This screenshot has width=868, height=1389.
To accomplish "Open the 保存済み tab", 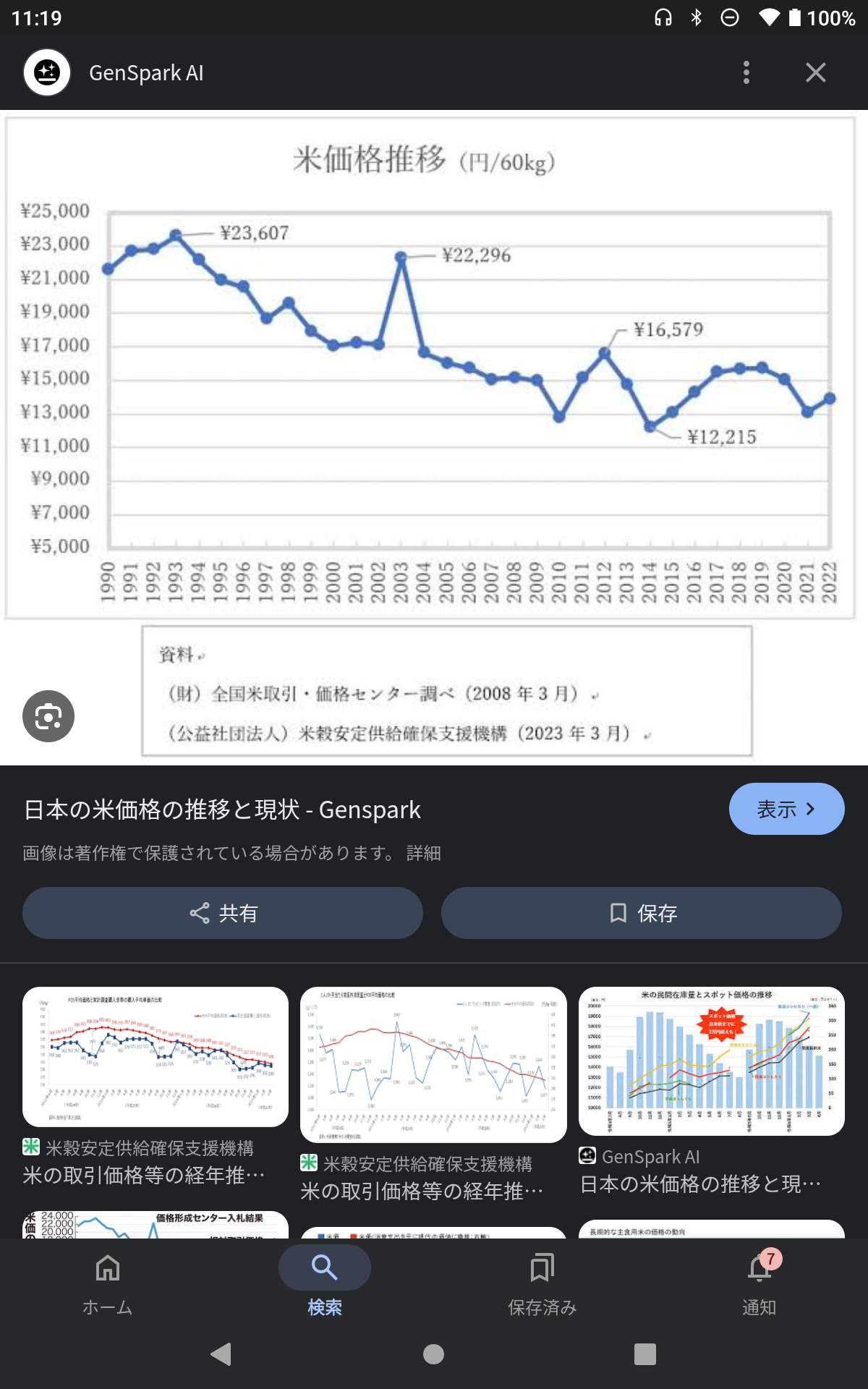I will (x=542, y=1285).
